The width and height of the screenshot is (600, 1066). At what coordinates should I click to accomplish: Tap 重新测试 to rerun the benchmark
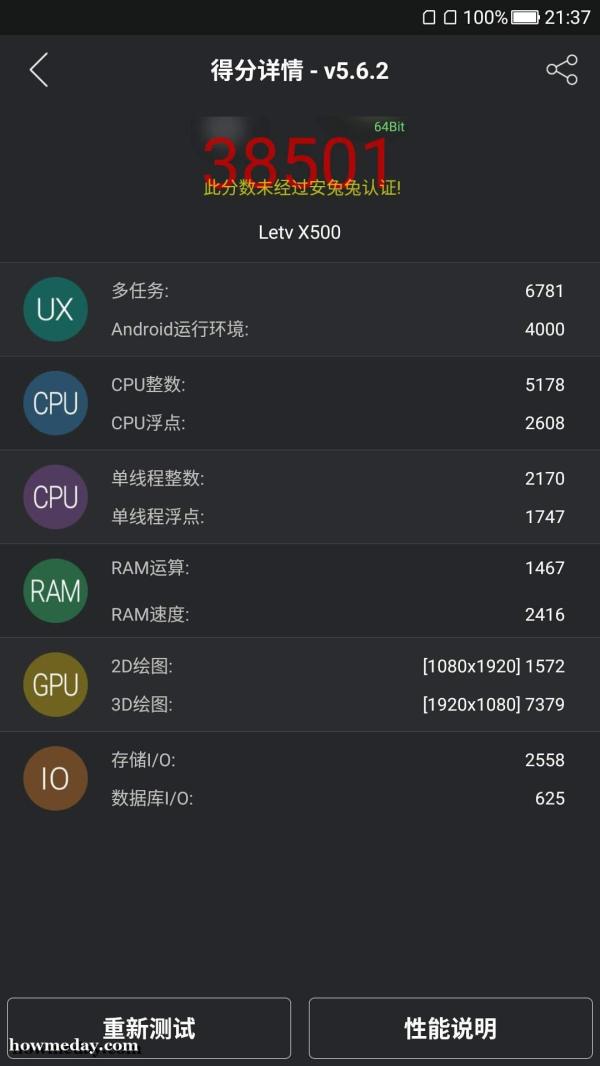click(x=149, y=1027)
